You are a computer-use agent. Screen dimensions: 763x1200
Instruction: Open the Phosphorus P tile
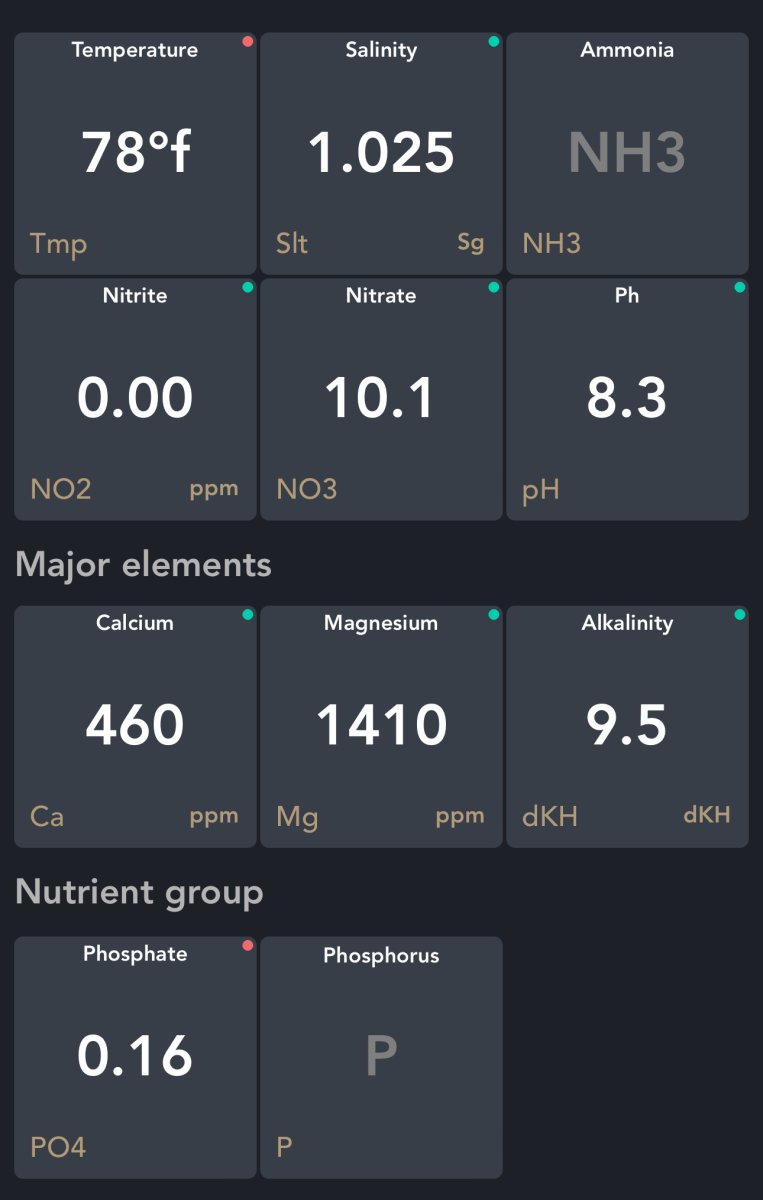tap(381, 1057)
